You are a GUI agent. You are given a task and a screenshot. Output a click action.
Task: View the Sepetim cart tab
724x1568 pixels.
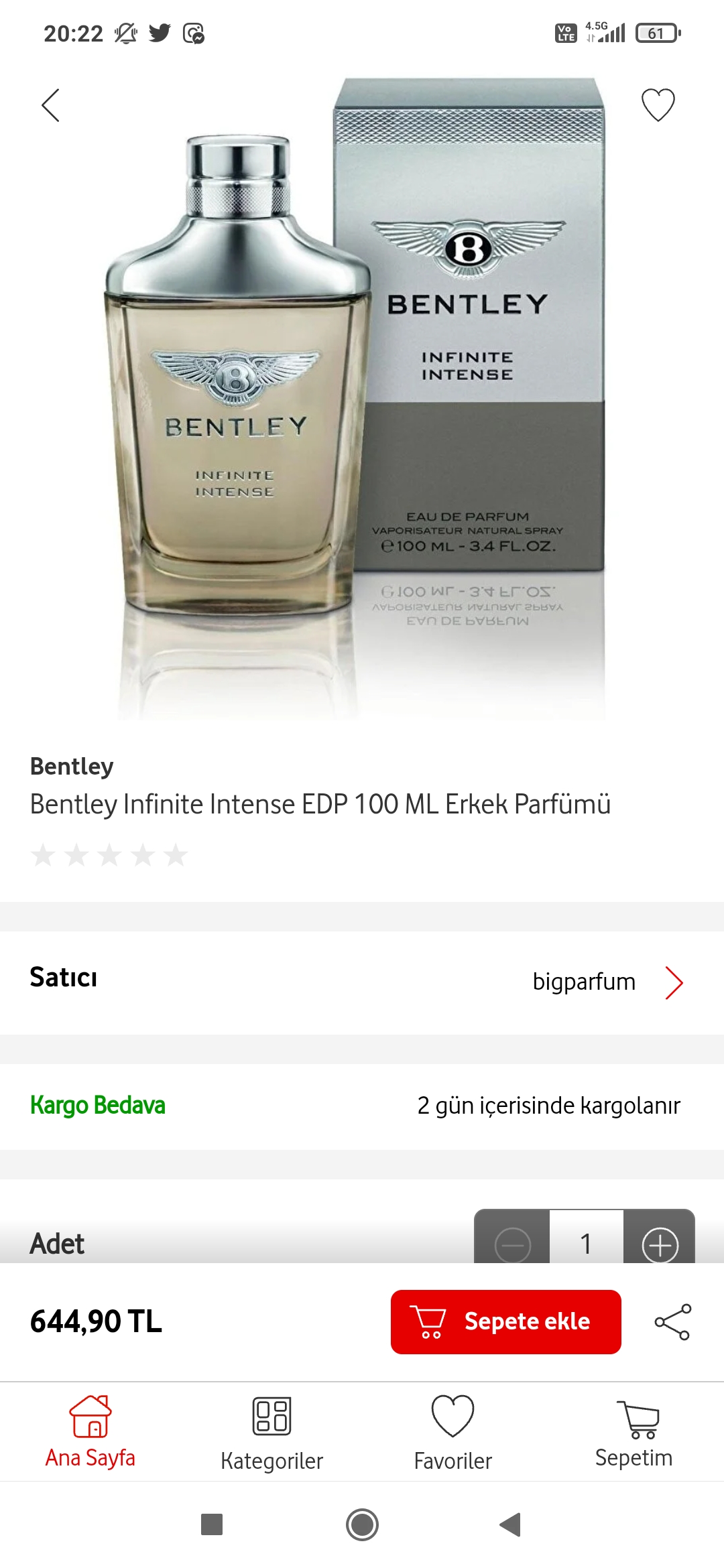click(634, 1431)
